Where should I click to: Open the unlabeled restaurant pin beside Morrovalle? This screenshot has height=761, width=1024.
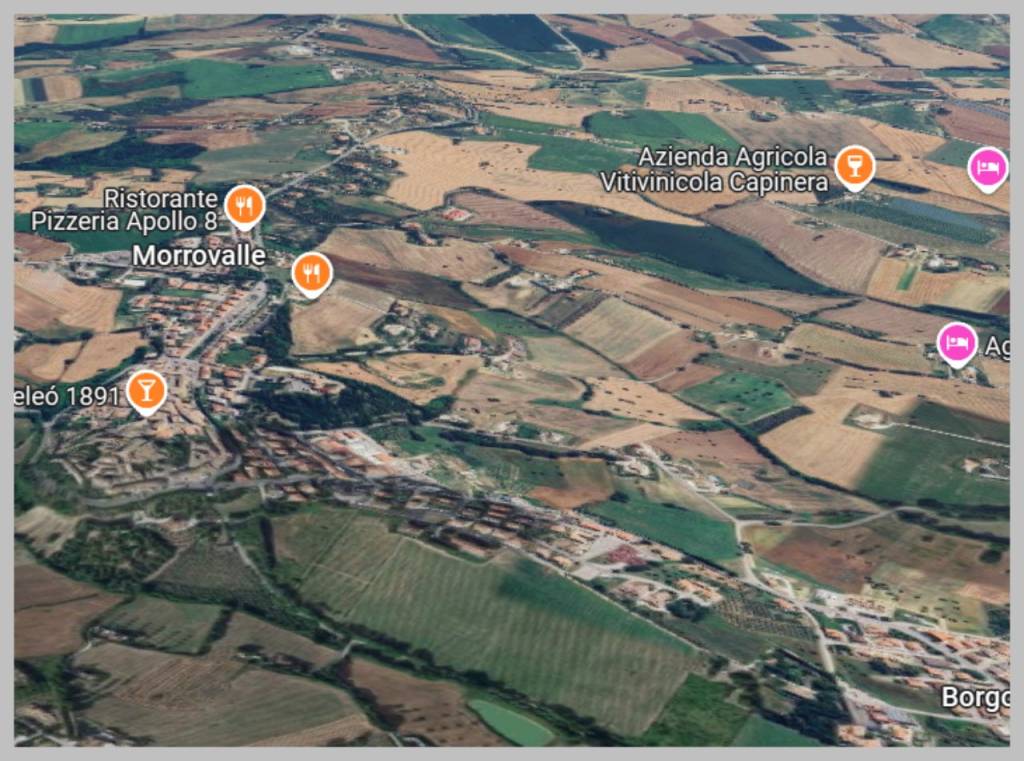click(312, 273)
